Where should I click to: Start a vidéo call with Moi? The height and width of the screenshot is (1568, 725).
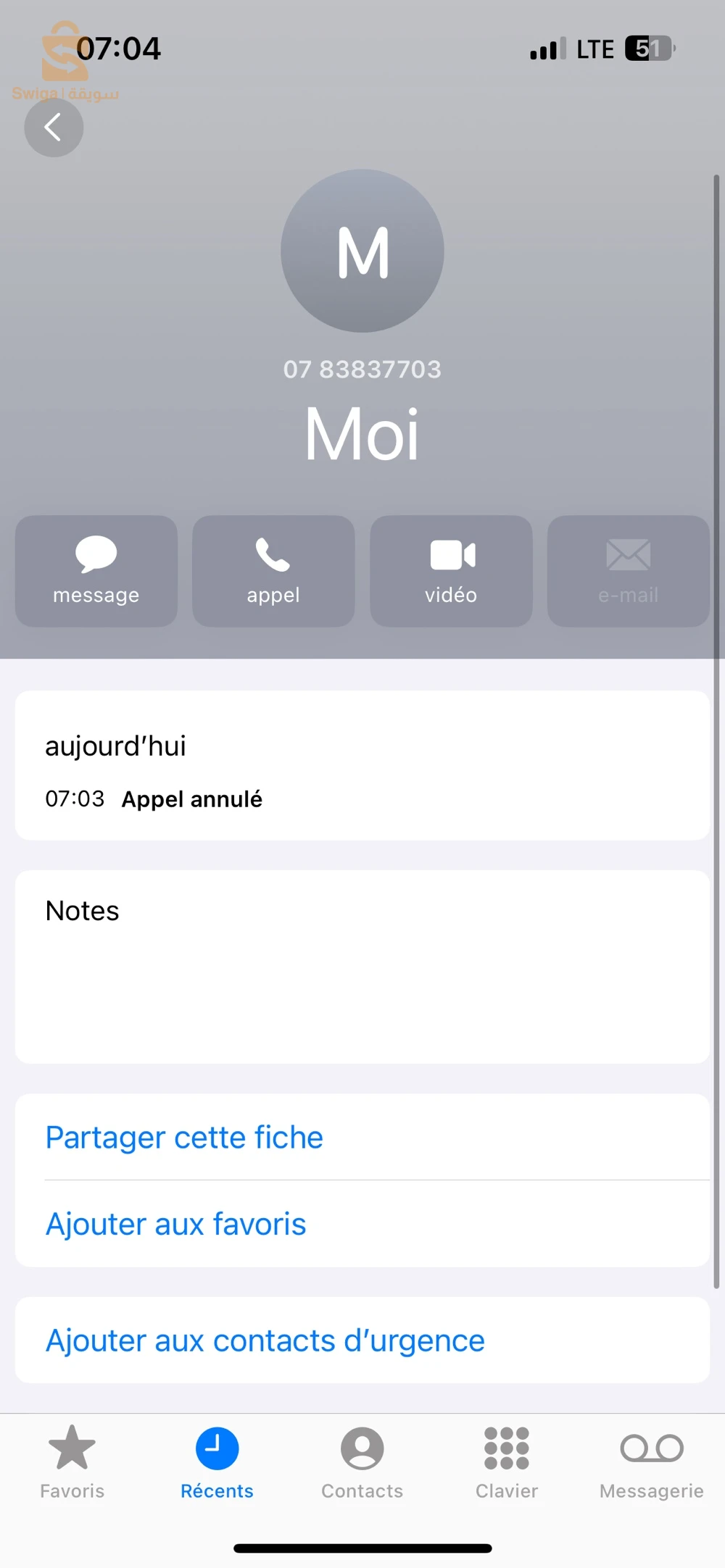[451, 571]
